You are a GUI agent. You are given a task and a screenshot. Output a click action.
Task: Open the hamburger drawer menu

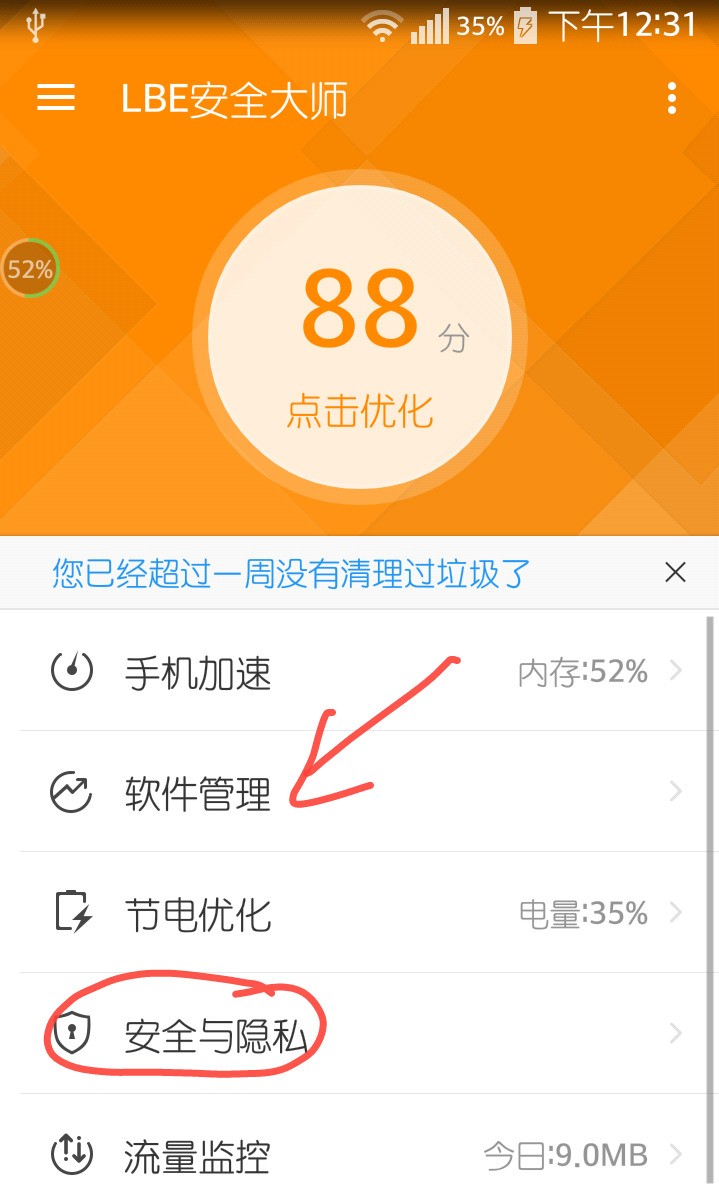pyautogui.click(x=56, y=98)
